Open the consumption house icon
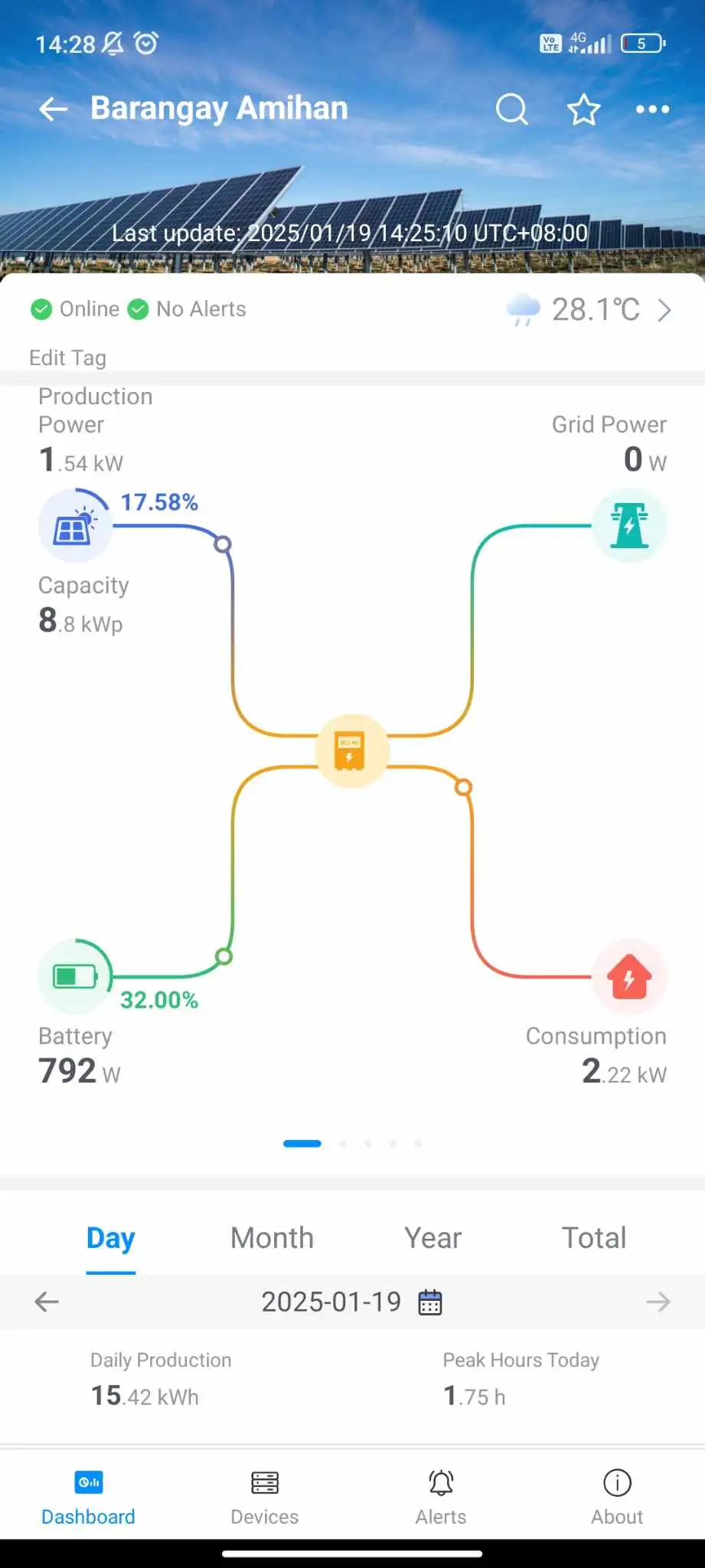Image resolution: width=705 pixels, height=1568 pixels. pyautogui.click(x=629, y=977)
